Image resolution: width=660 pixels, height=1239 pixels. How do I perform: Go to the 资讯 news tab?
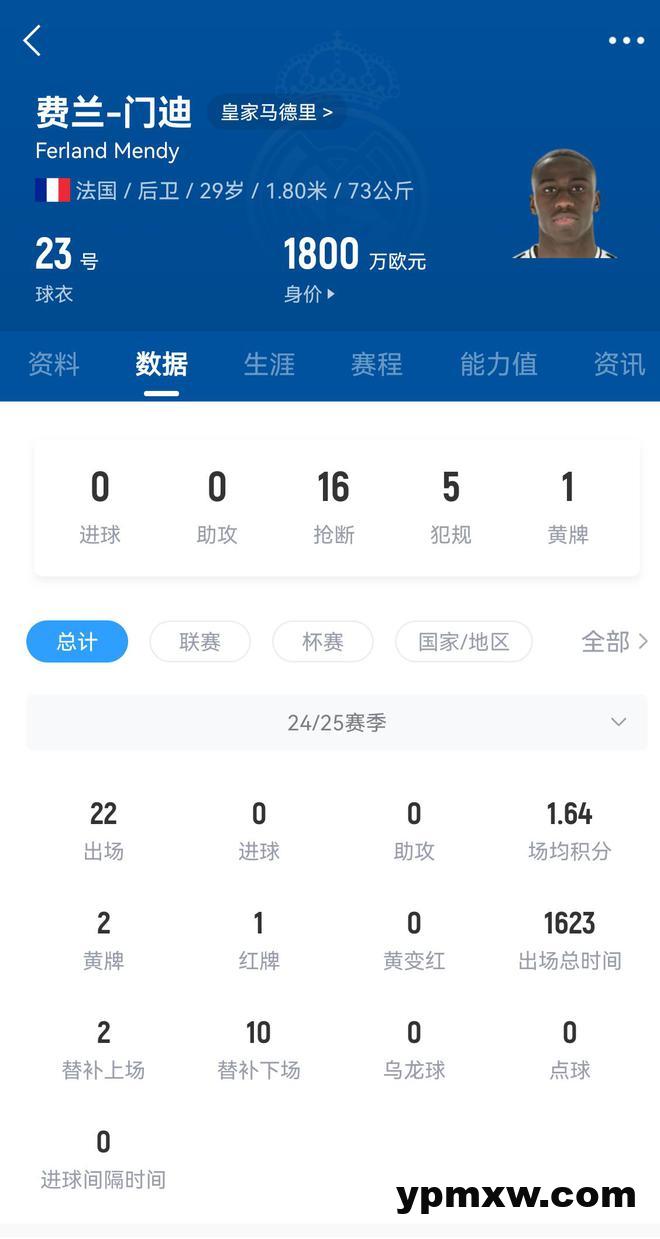tap(619, 364)
